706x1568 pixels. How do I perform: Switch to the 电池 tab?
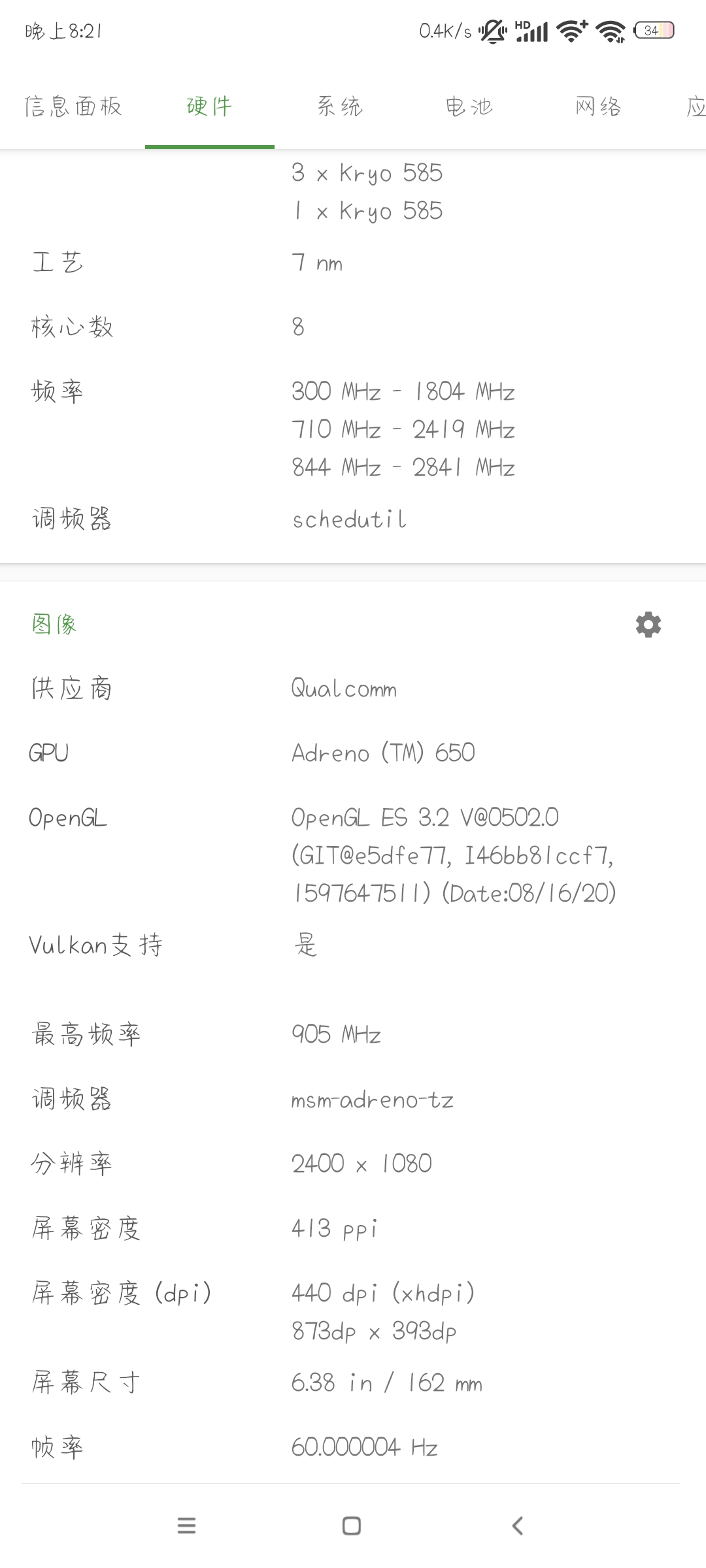(469, 106)
